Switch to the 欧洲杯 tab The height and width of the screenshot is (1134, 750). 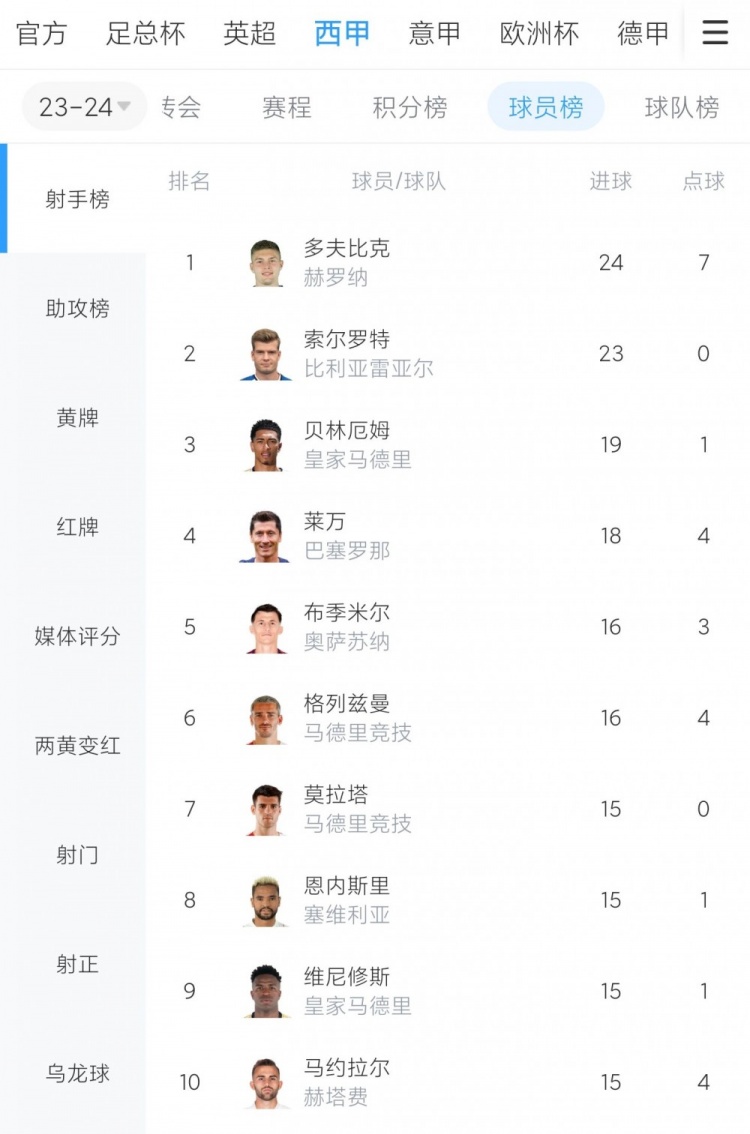coord(539,33)
